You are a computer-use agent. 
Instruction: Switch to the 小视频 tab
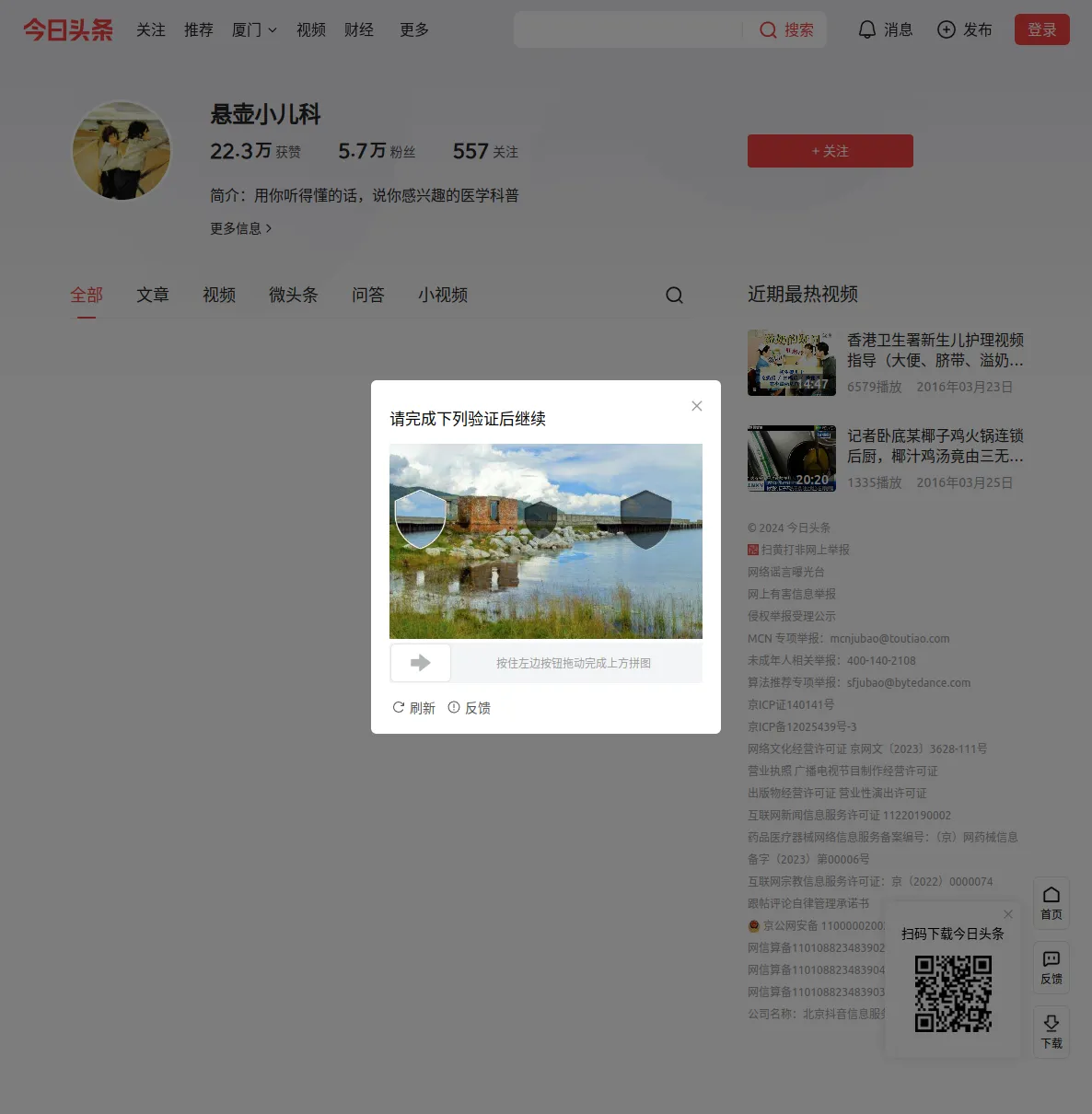(442, 295)
